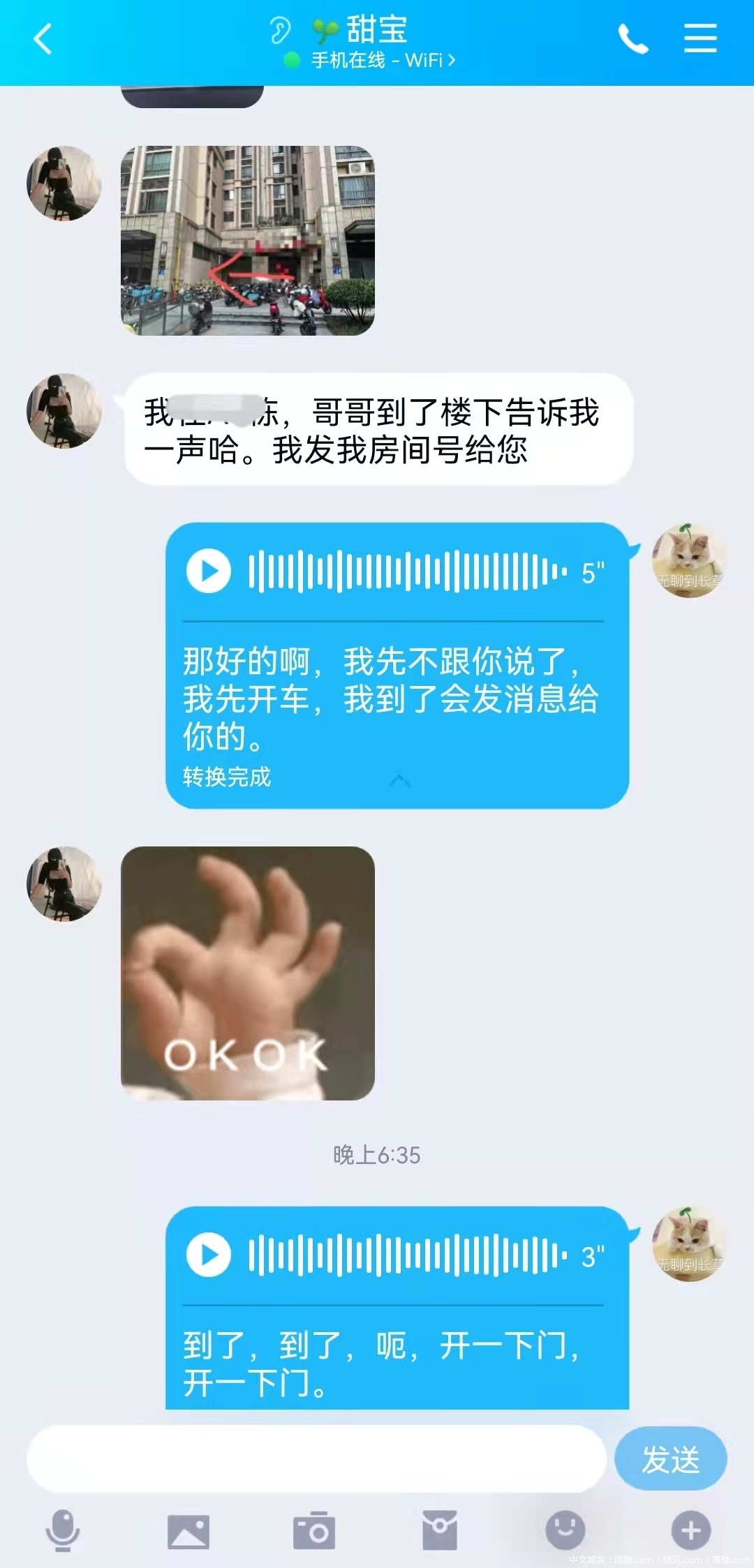Open the building photo message
This screenshot has height=1568, width=754.
coord(248,241)
